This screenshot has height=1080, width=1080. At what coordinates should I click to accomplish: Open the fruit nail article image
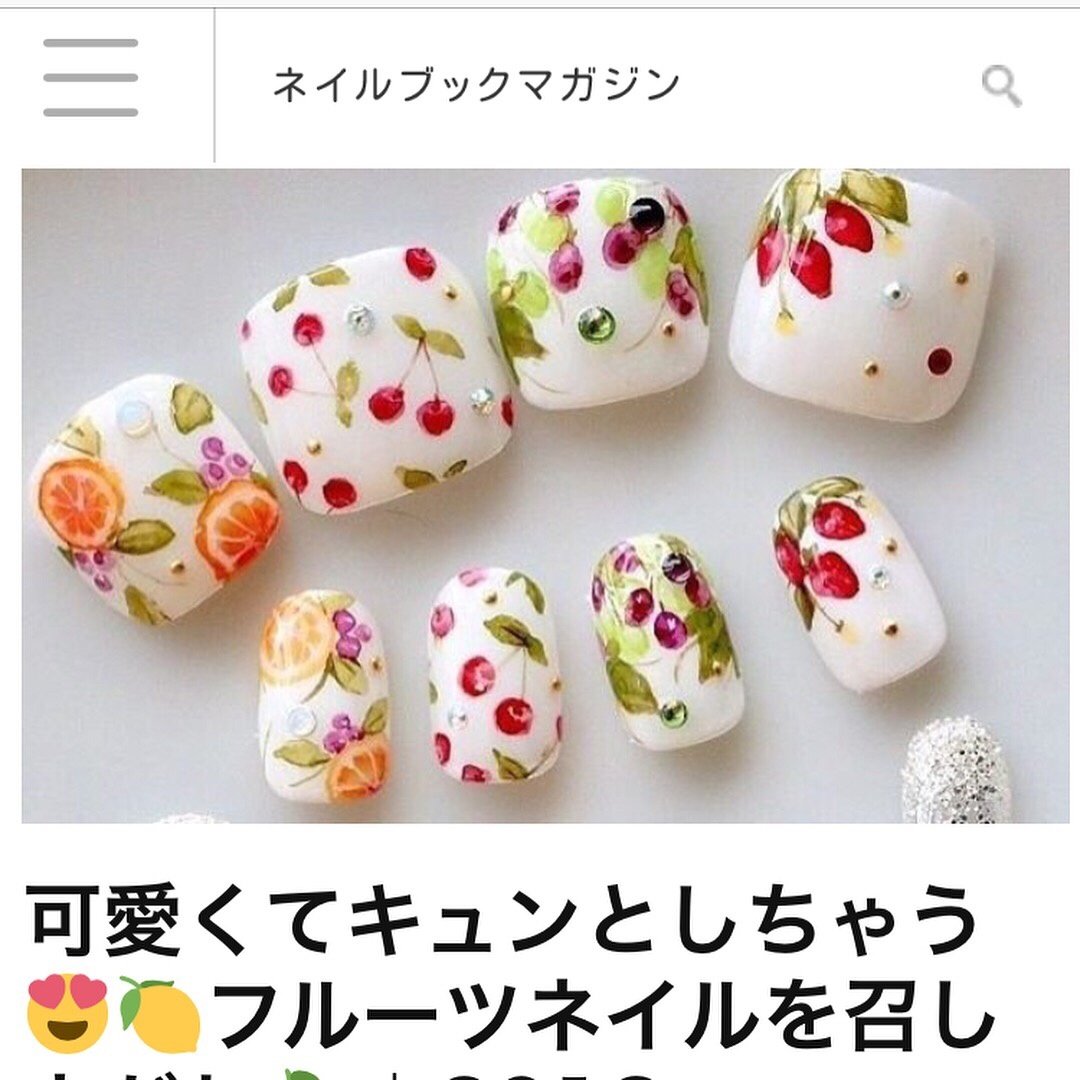click(545, 495)
